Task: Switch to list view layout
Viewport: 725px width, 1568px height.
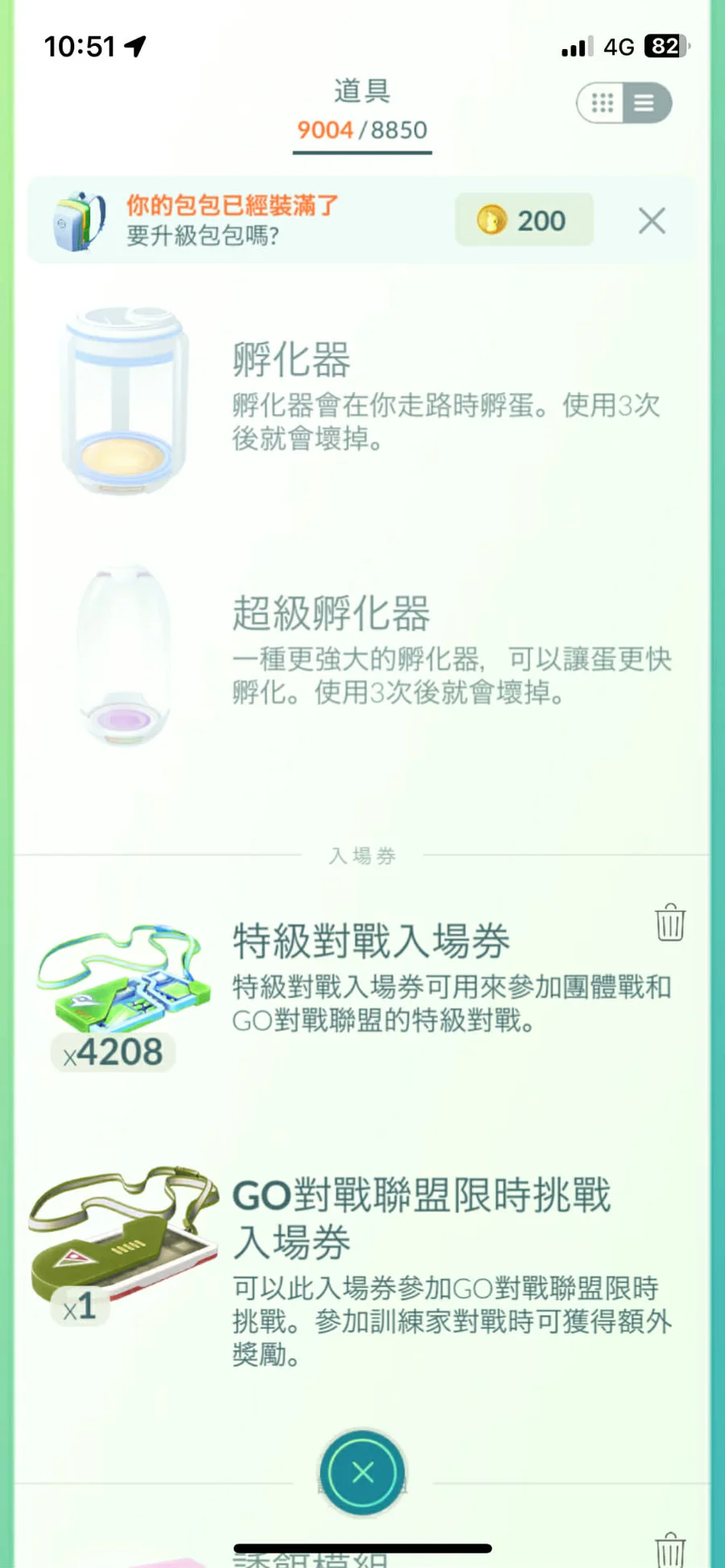Action: (645, 103)
